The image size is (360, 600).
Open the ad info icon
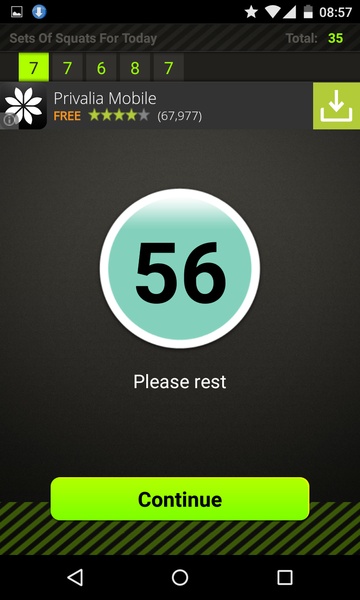coord(9,121)
